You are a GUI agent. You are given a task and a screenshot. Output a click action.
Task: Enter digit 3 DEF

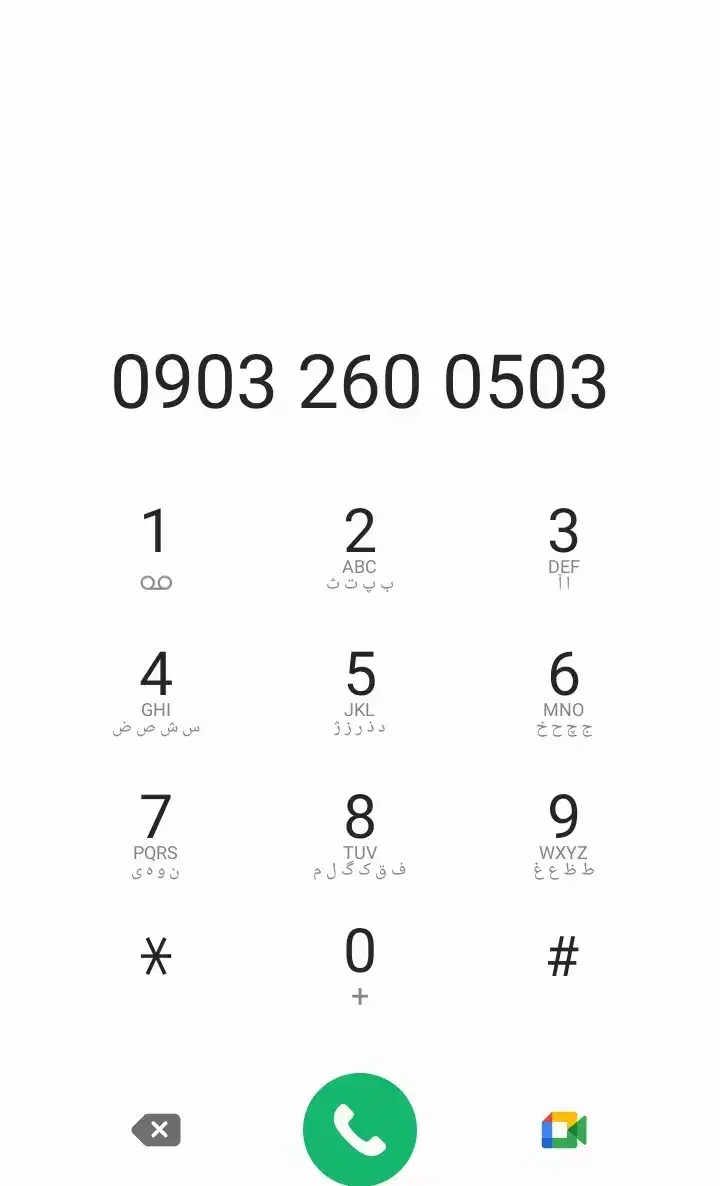pos(564,547)
